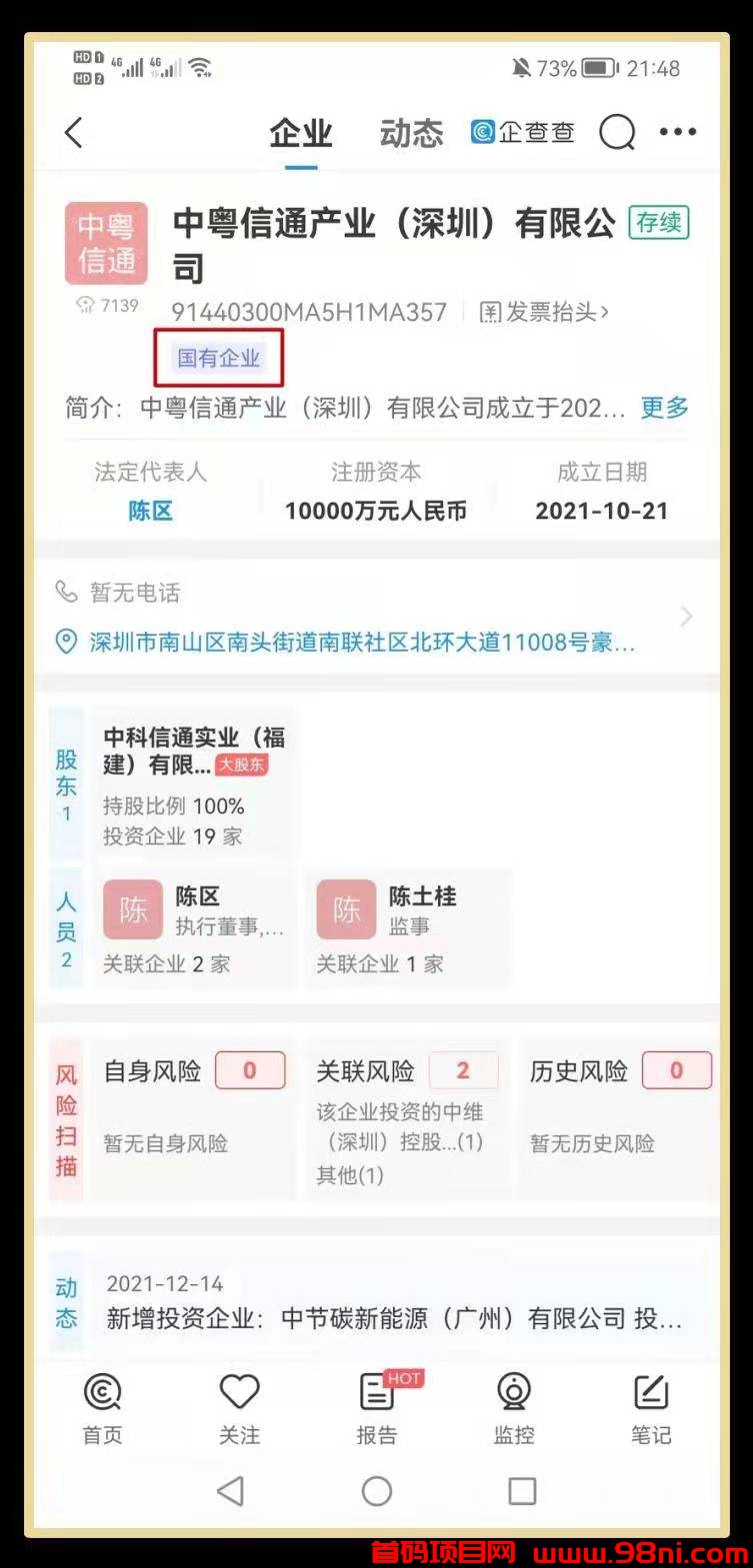
Task: Open the 2021-12-14 新增投资企业 update
Action: click(394, 1303)
